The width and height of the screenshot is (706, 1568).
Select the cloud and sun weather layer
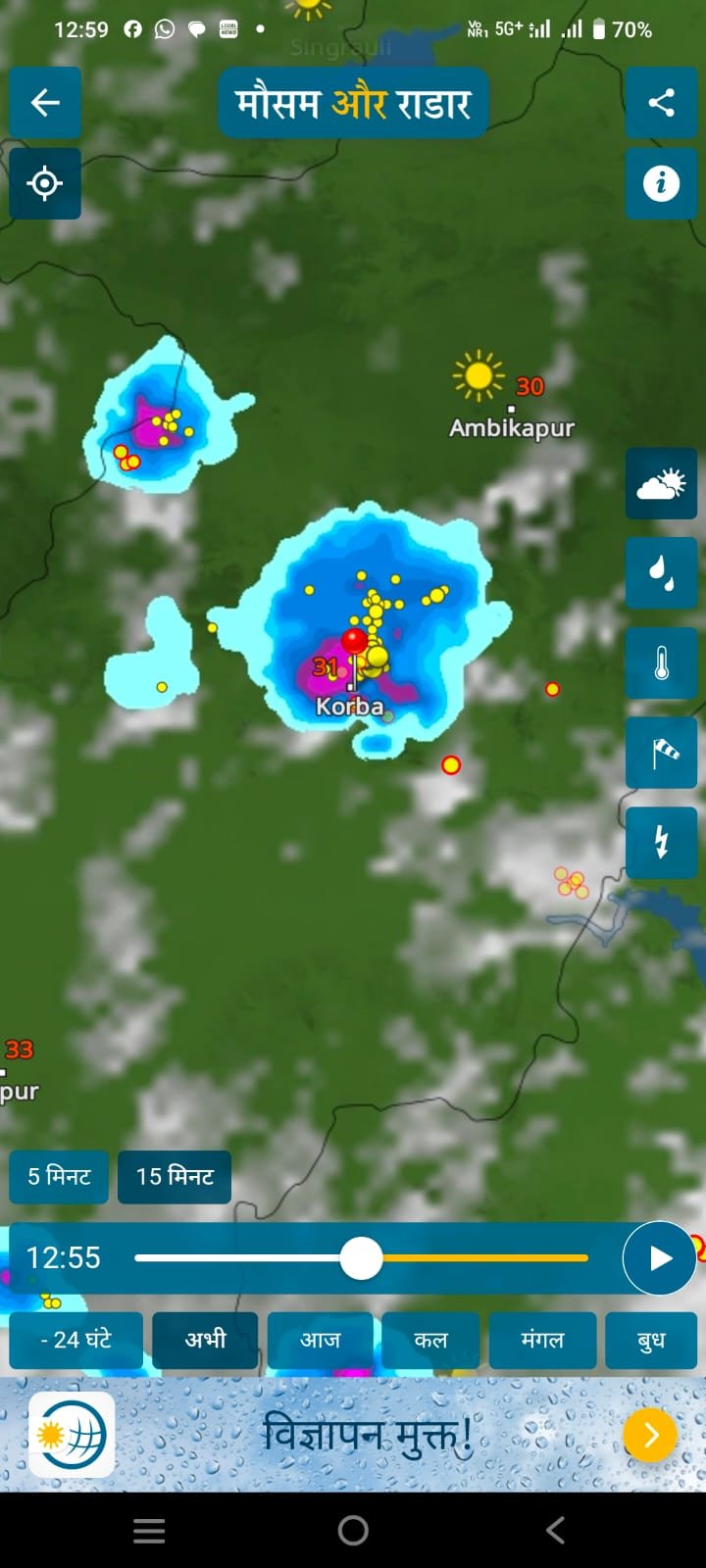click(661, 483)
